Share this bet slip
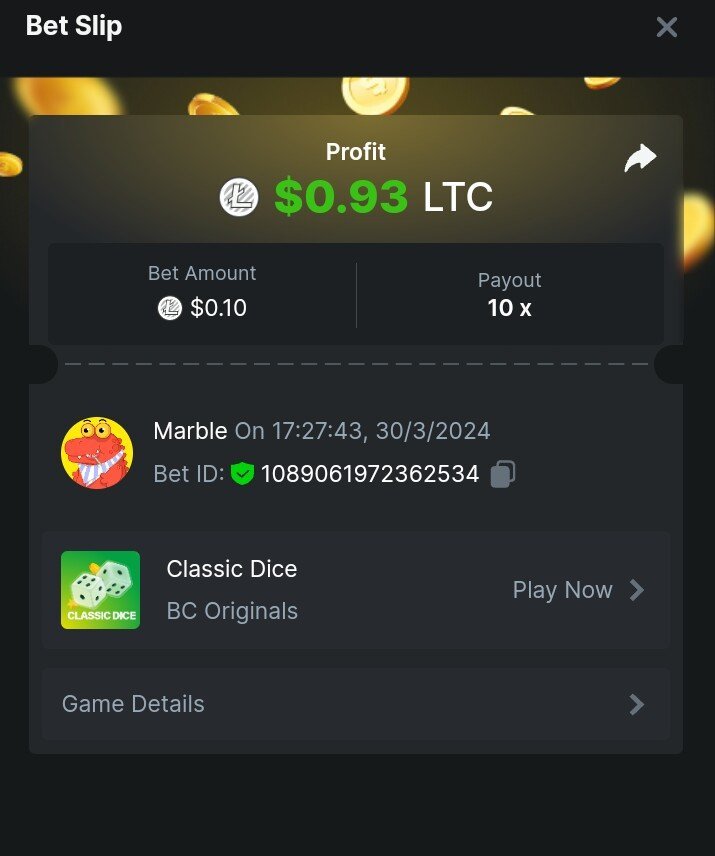Screen dimensions: 715x856 click(640, 158)
